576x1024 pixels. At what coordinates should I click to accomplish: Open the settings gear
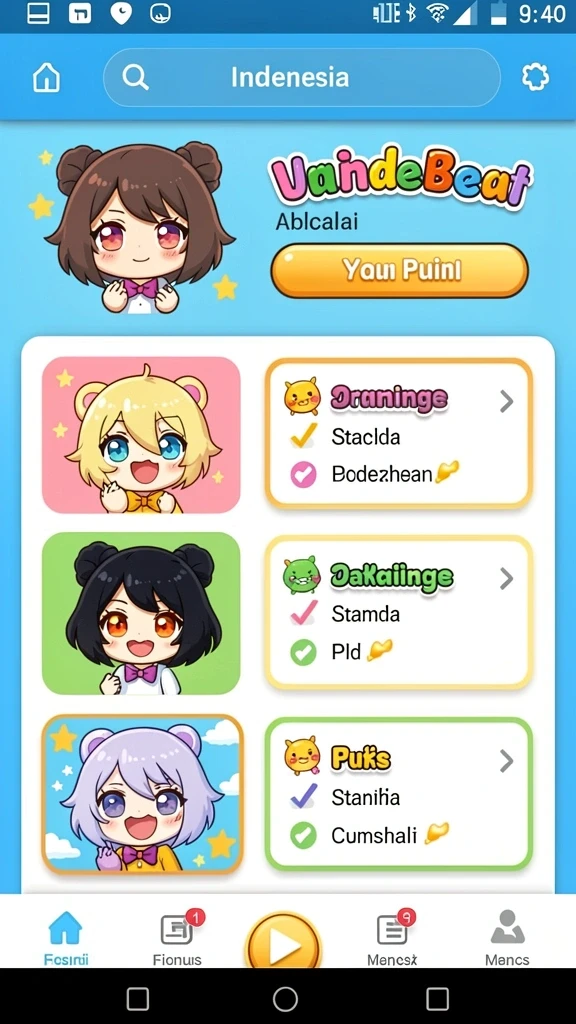535,78
